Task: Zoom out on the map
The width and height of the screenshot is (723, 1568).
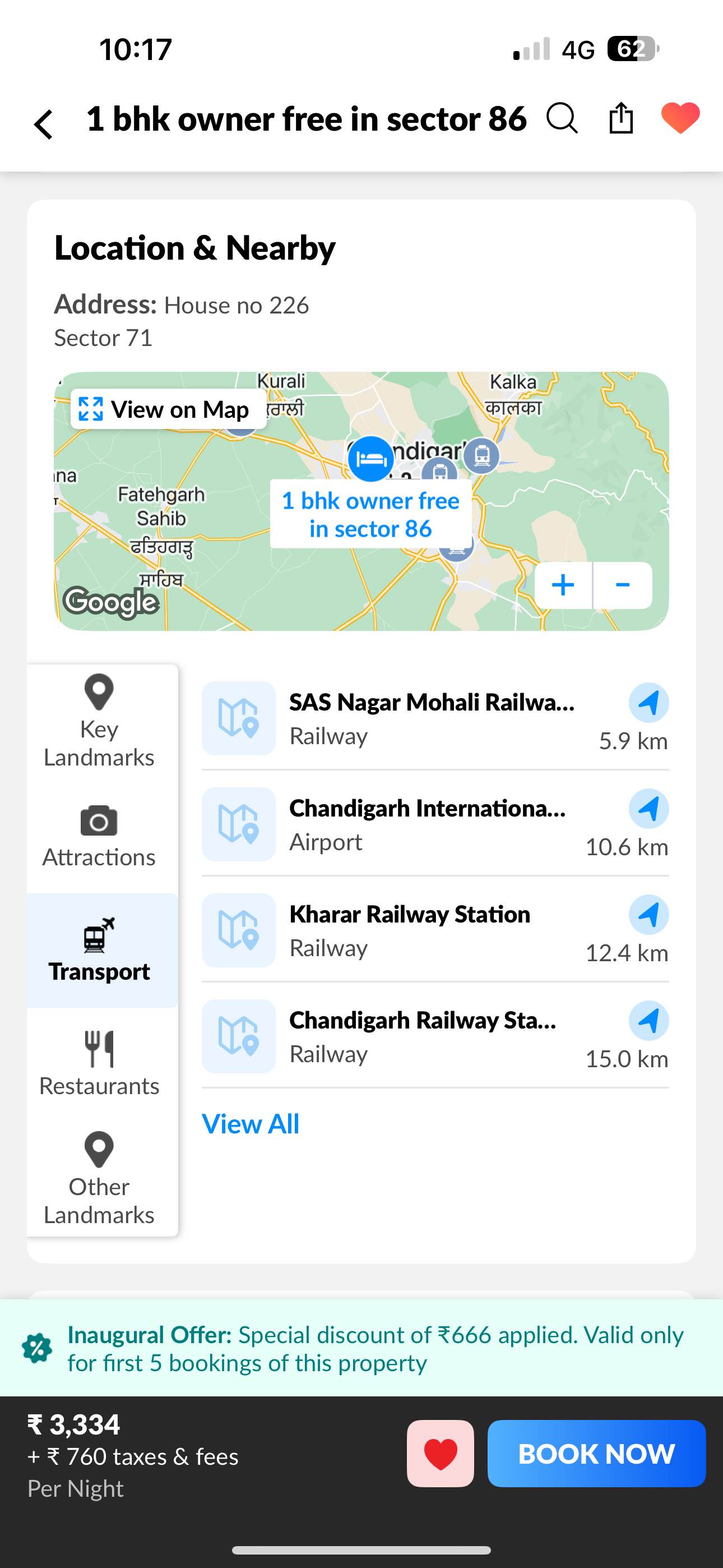Action: (623, 585)
